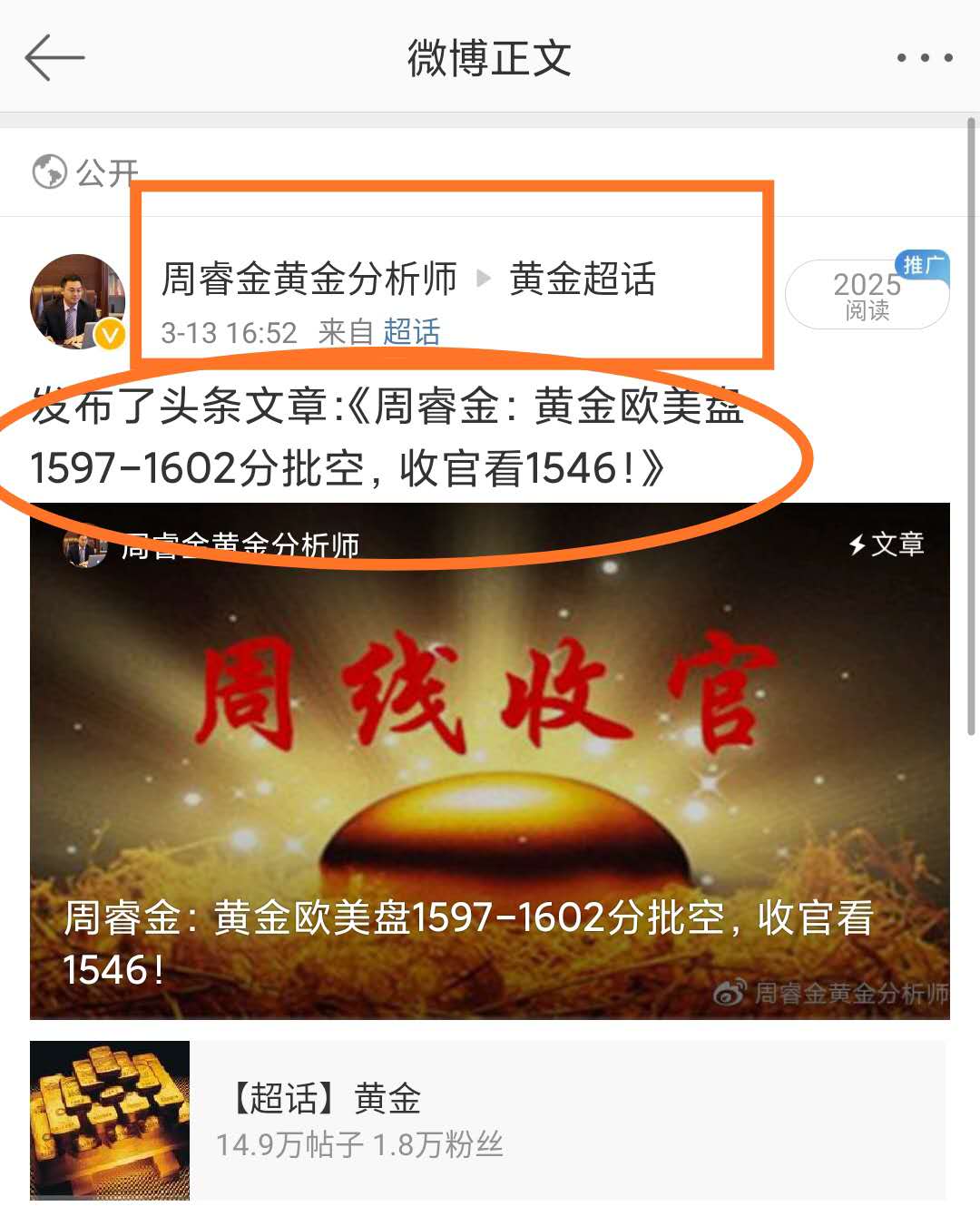Open the three-dot overflow menu

924,58
